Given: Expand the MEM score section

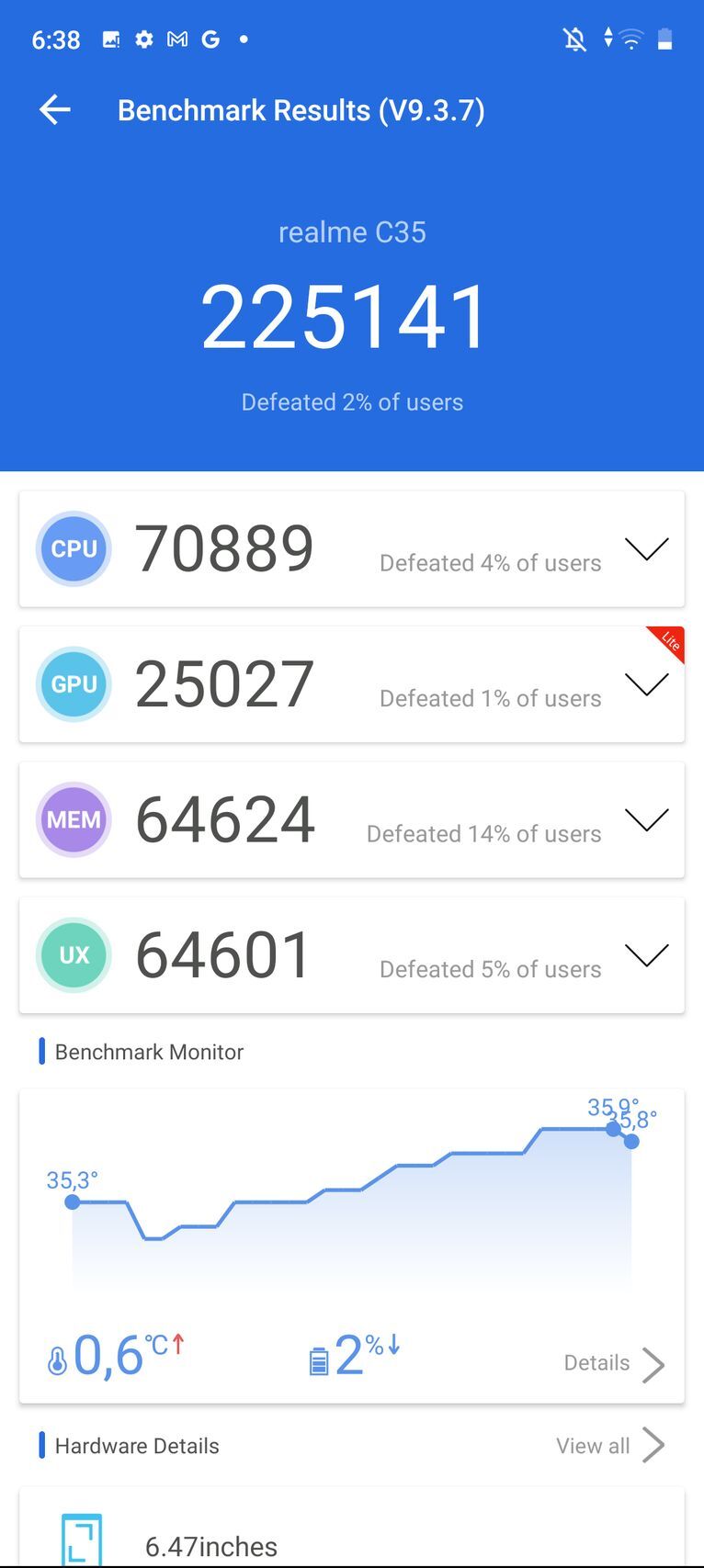Looking at the screenshot, I should coord(646,819).
